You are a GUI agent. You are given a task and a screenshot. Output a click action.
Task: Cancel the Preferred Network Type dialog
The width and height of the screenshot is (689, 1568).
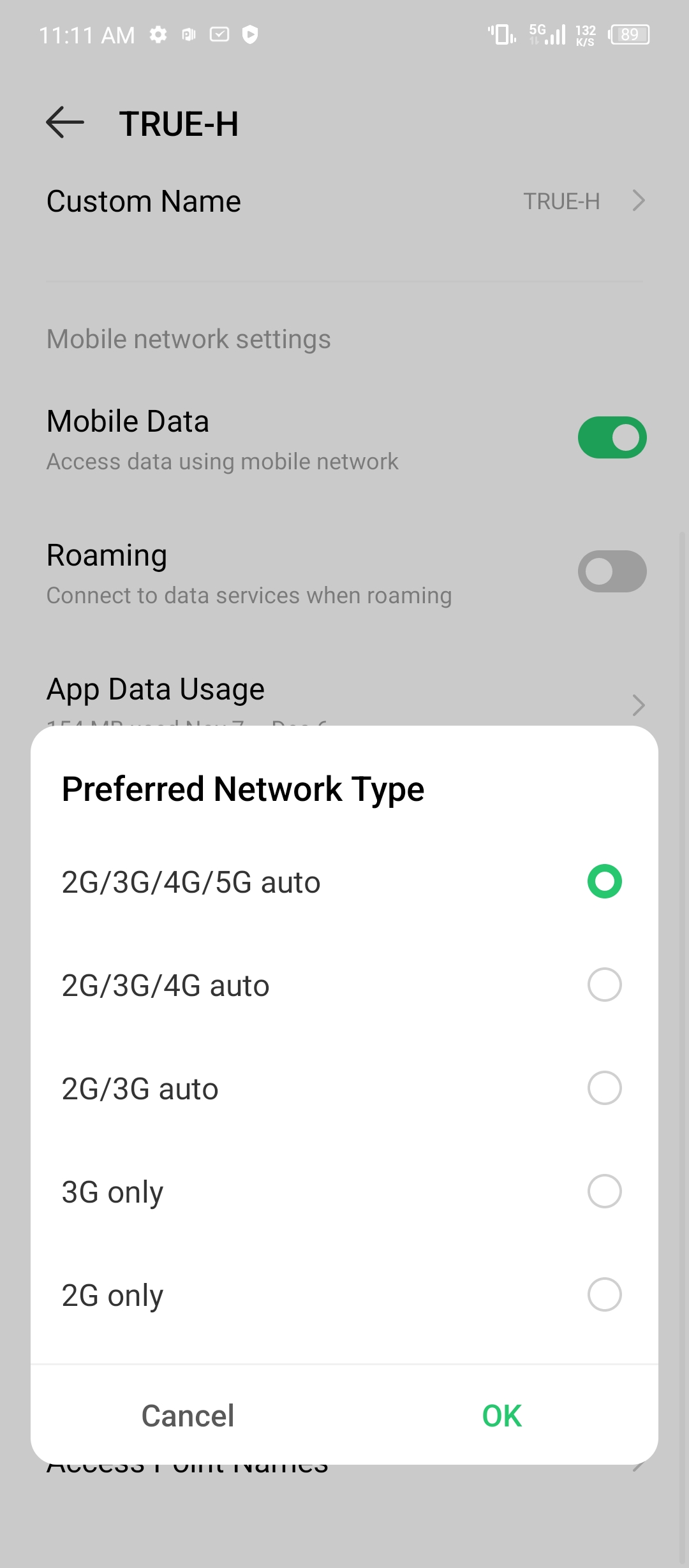point(188,1416)
